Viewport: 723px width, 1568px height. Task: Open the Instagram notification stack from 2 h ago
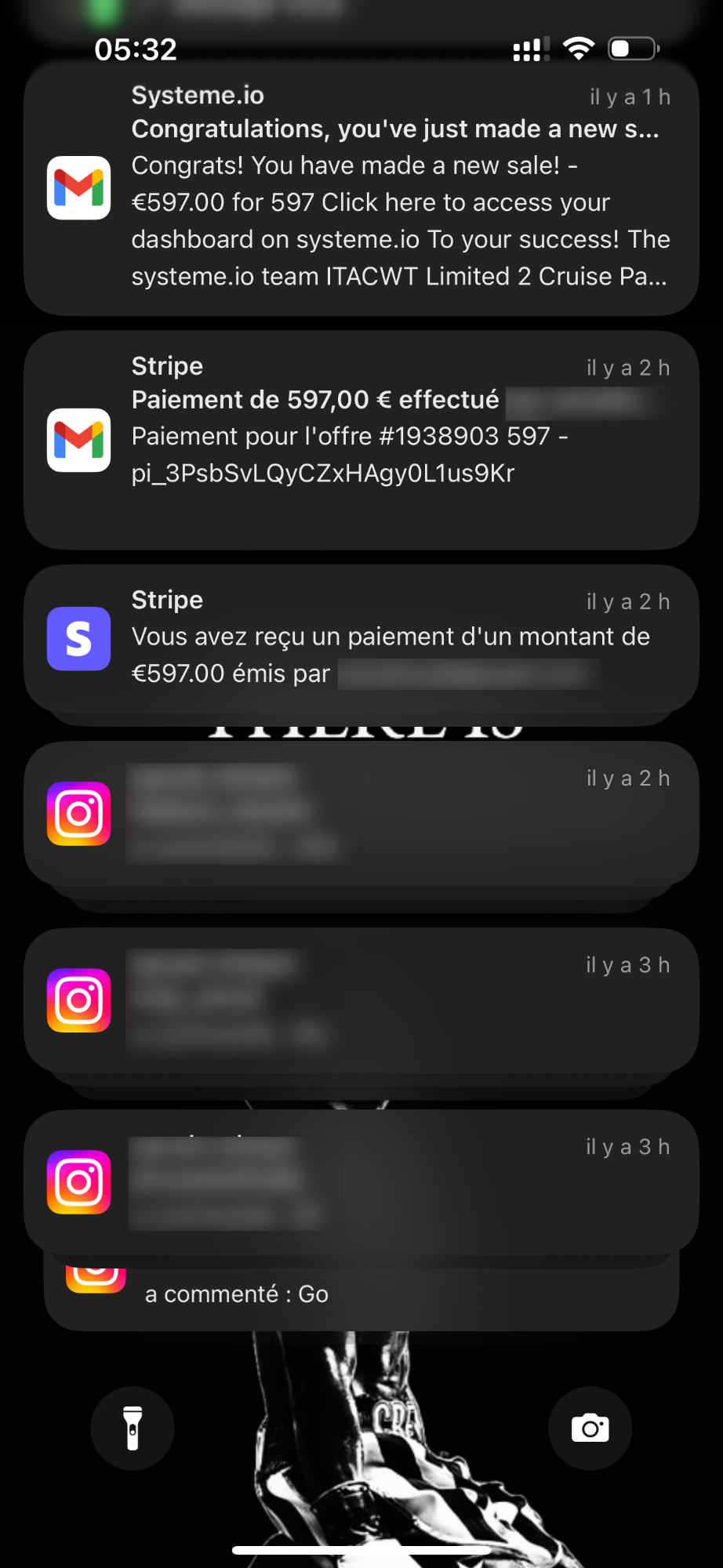pyautogui.click(x=361, y=814)
